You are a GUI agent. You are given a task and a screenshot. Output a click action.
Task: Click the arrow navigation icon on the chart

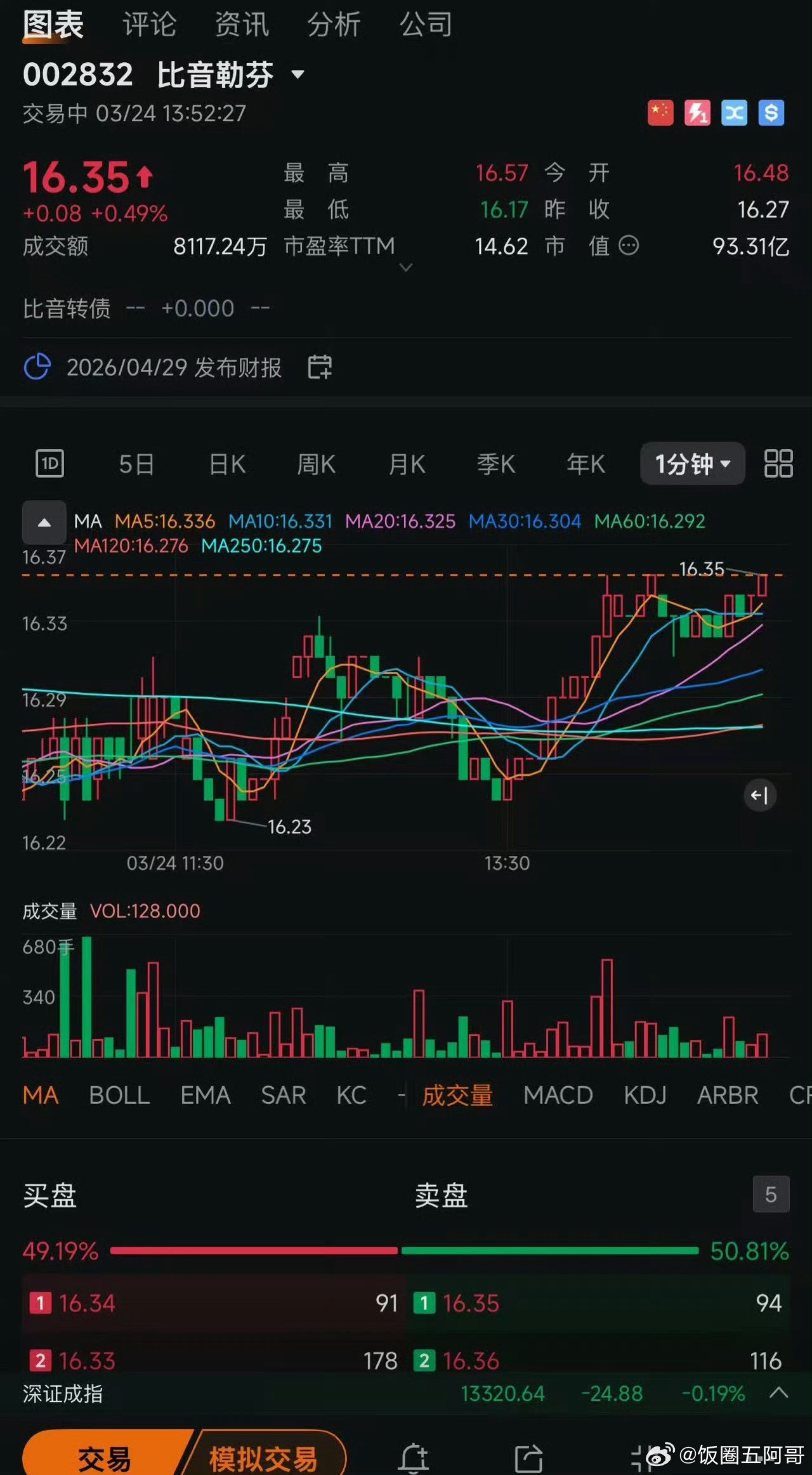pyautogui.click(x=759, y=796)
